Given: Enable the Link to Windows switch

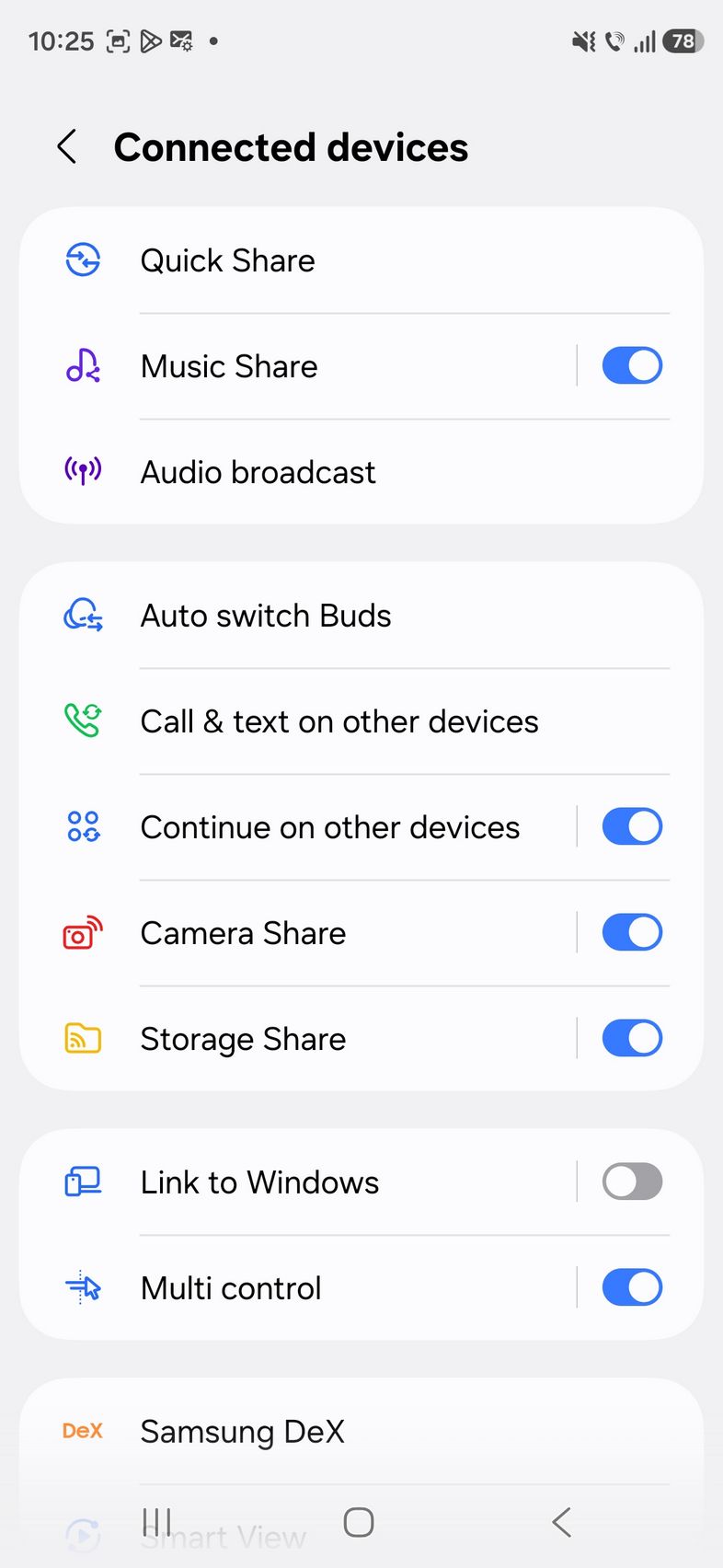Looking at the screenshot, I should (x=632, y=1182).
